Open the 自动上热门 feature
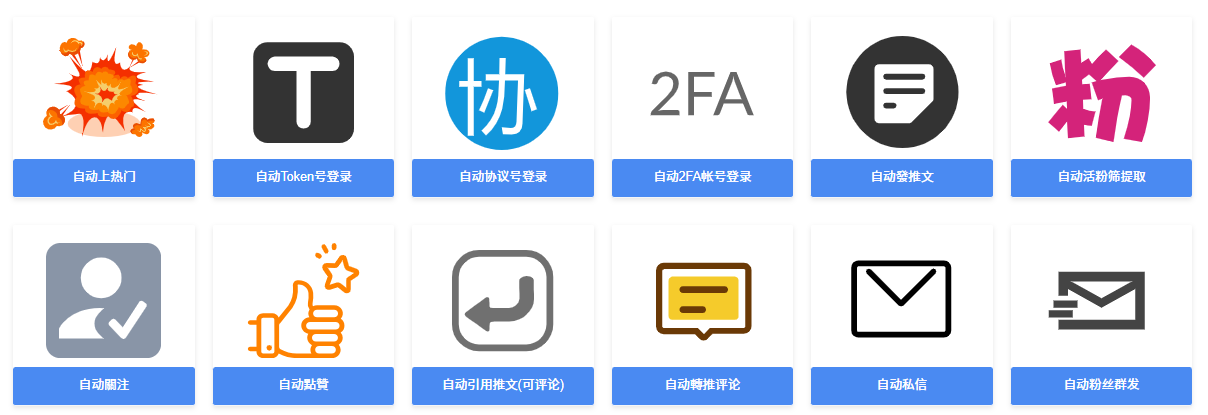Image resolution: width=1208 pixels, height=415 pixels. pyautogui.click(x=104, y=177)
